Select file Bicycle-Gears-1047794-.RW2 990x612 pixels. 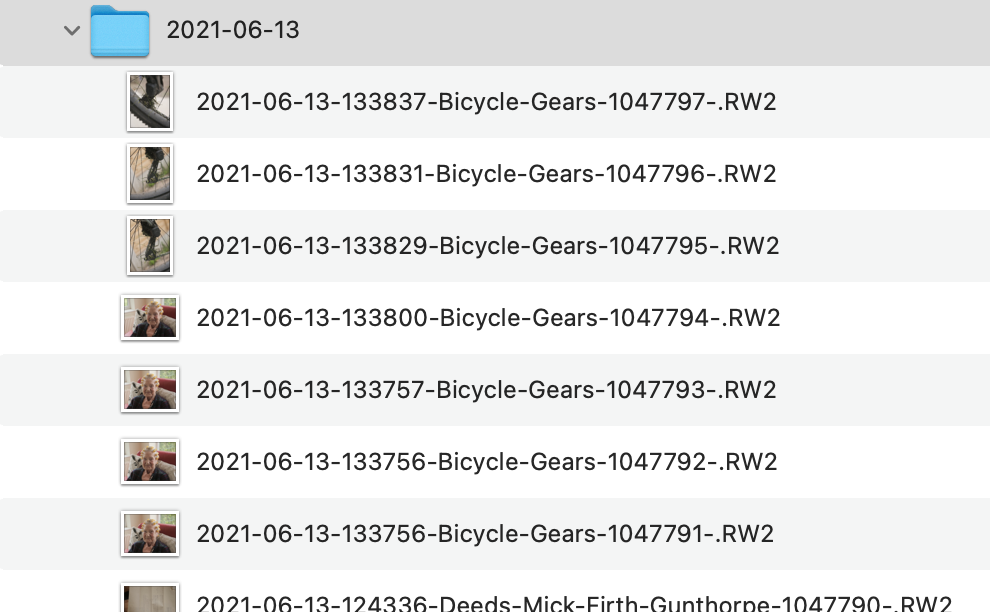point(486,318)
